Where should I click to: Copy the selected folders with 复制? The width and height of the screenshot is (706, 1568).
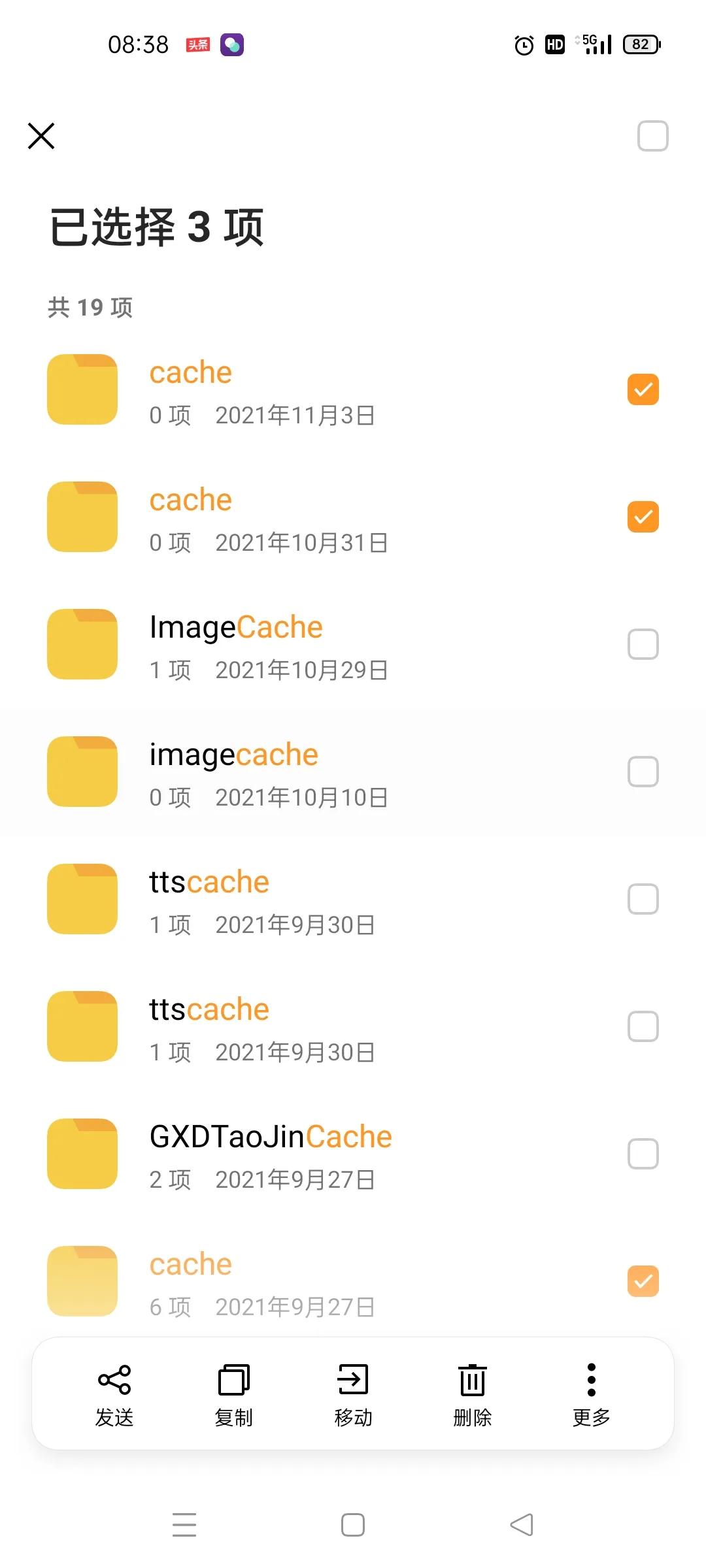click(x=233, y=1394)
